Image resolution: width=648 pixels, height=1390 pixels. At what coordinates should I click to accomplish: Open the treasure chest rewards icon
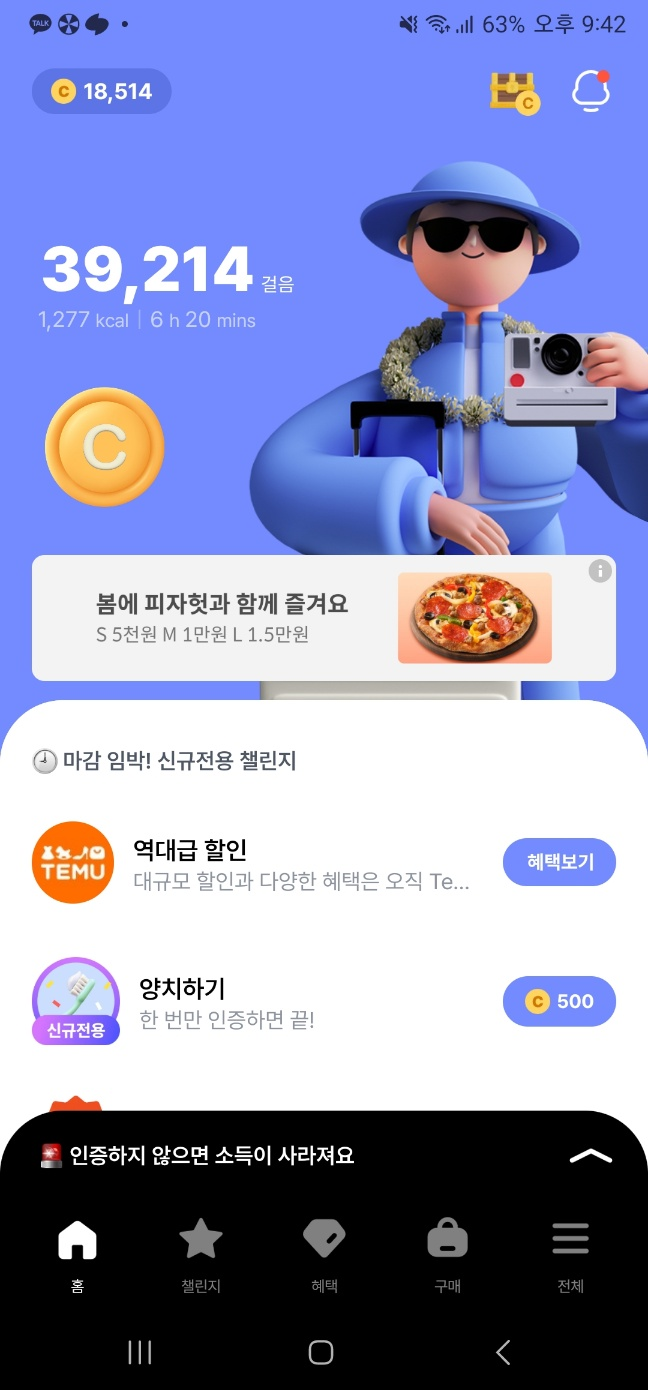[x=513, y=92]
